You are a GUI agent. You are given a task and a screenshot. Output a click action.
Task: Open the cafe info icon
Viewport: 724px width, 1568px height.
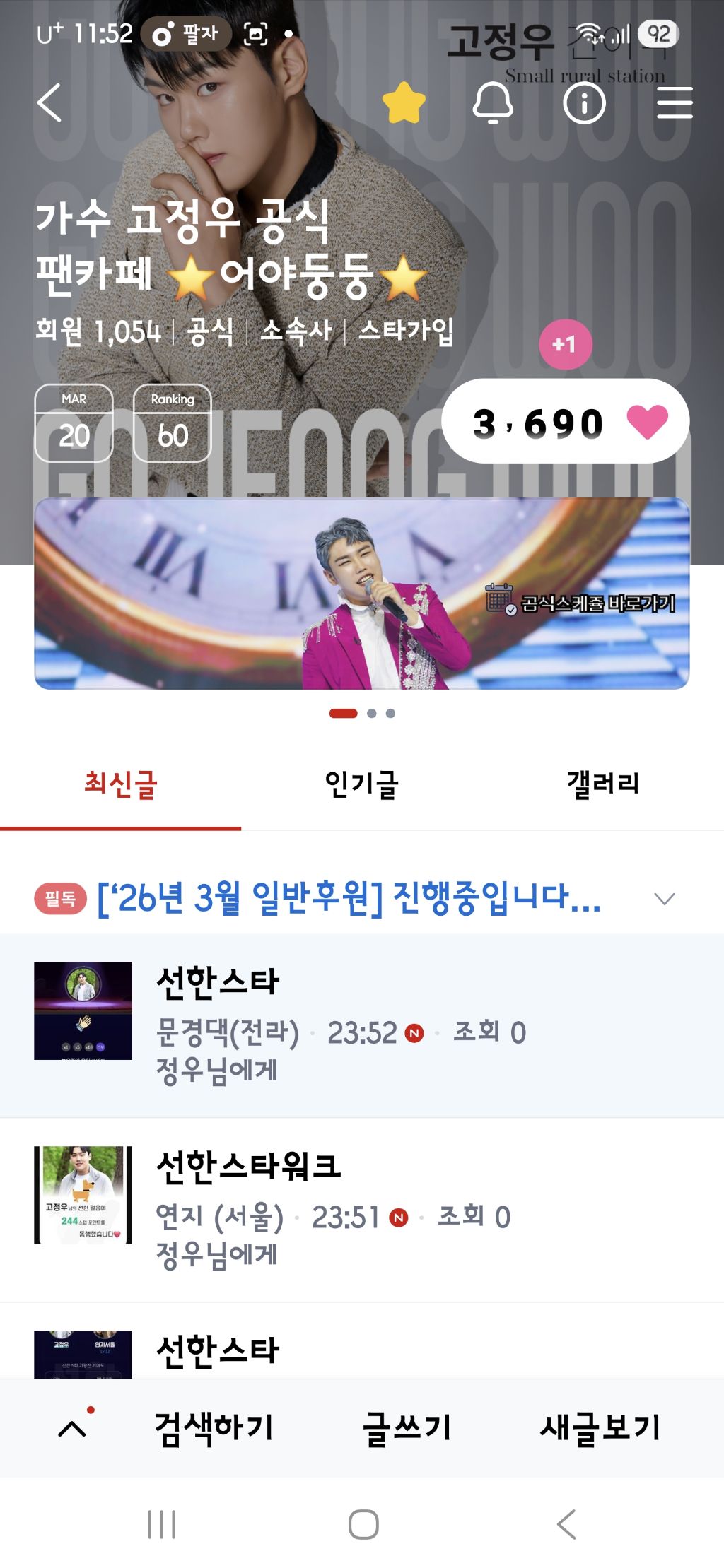pos(584,103)
